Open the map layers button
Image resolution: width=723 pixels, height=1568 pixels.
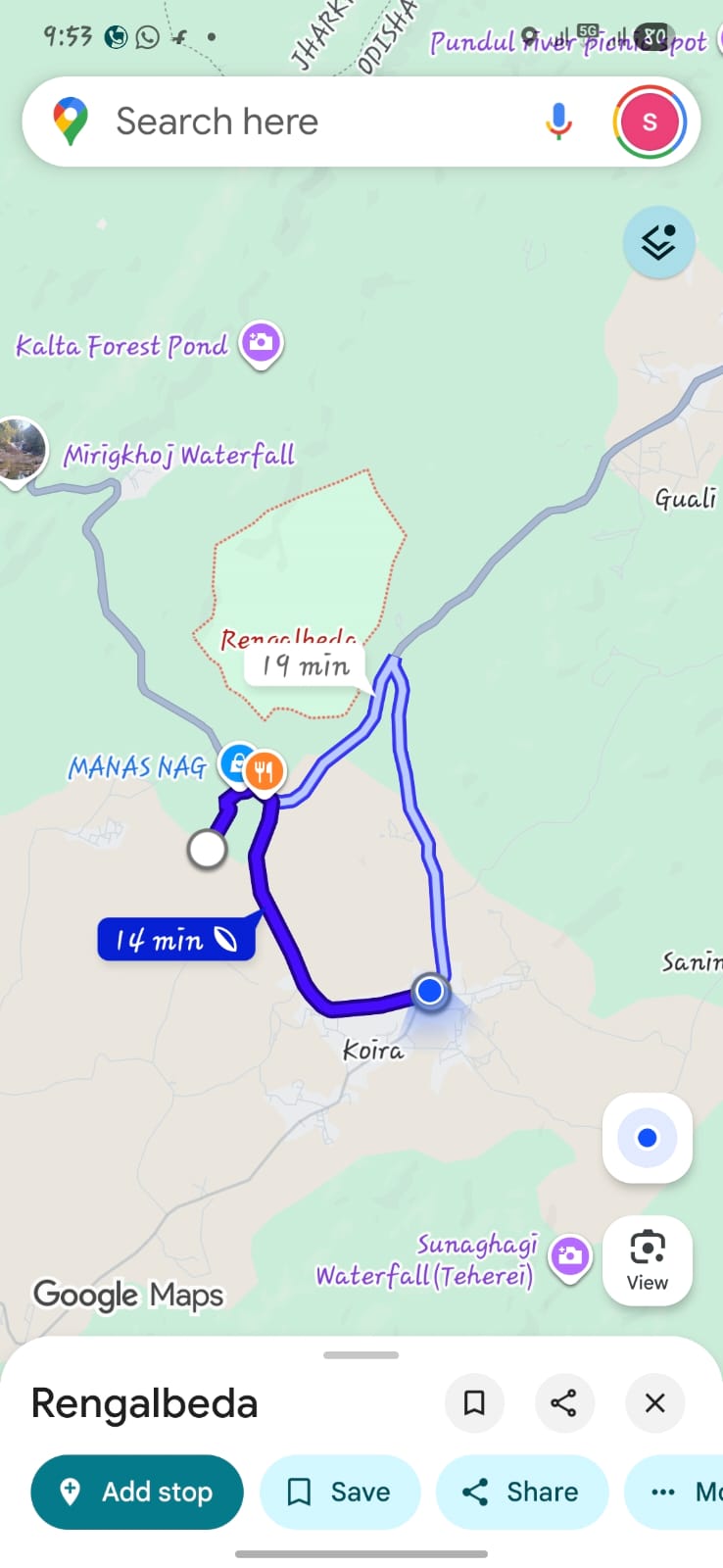tap(658, 242)
